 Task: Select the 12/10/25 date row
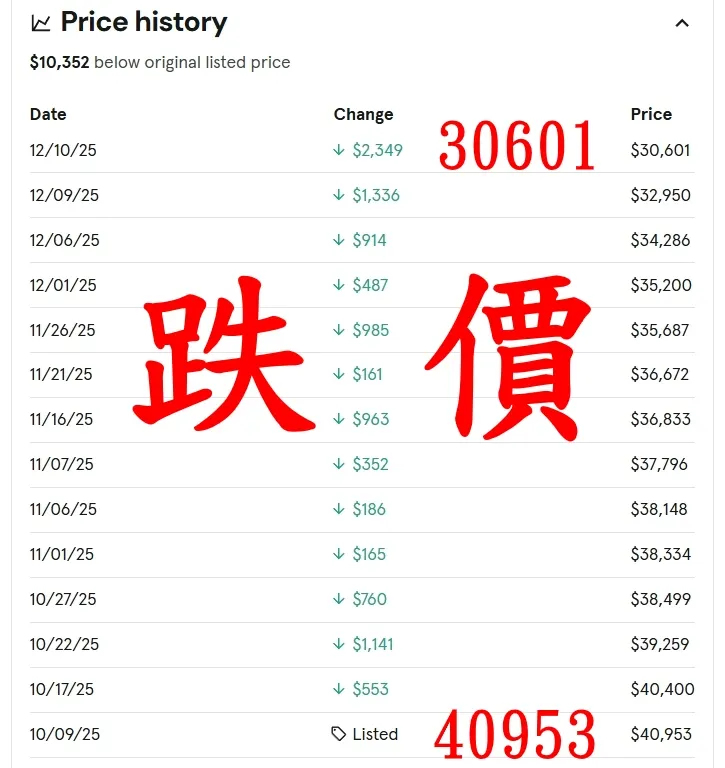coord(64,150)
